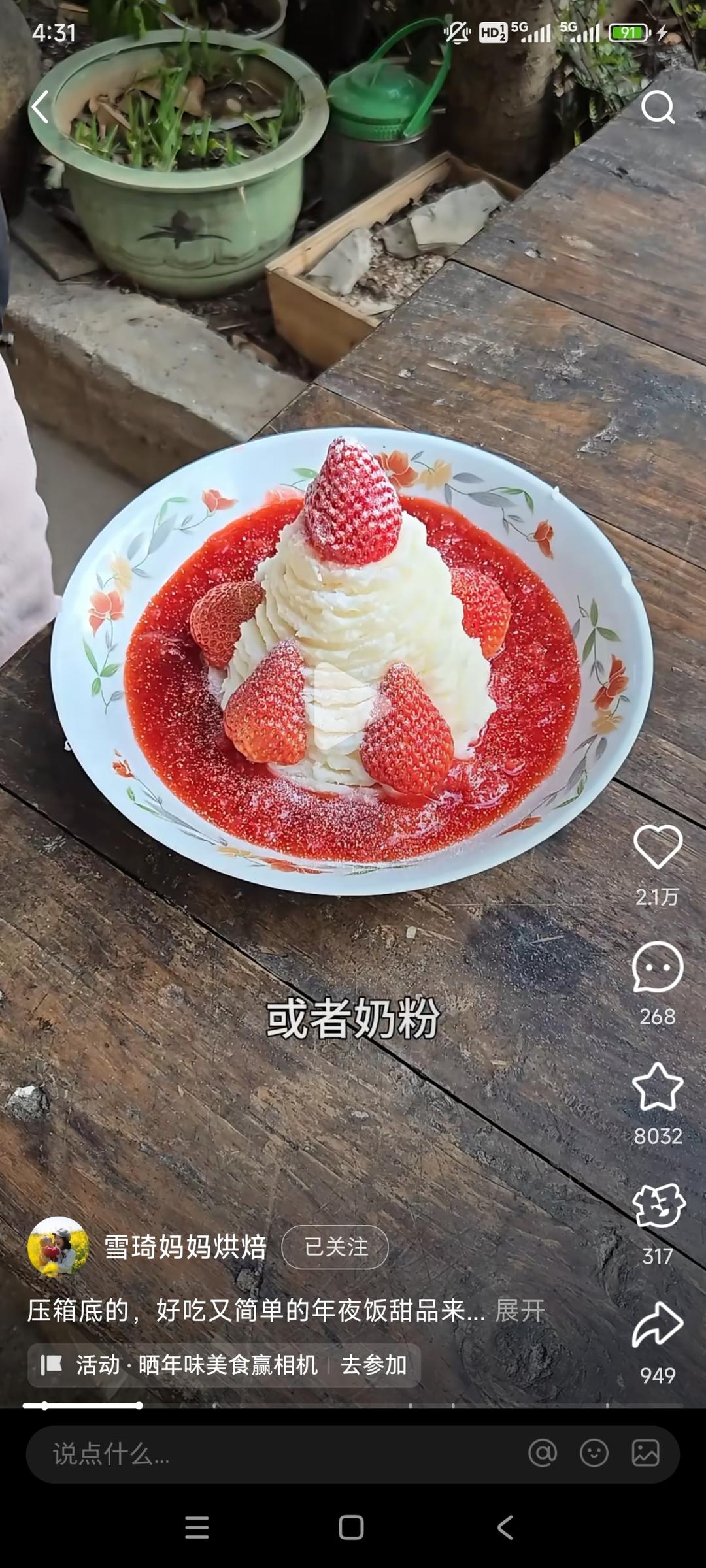Image resolution: width=706 pixels, height=1568 pixels.
Task: Mention someone with the @ icon
Action: coord(543,1454)
